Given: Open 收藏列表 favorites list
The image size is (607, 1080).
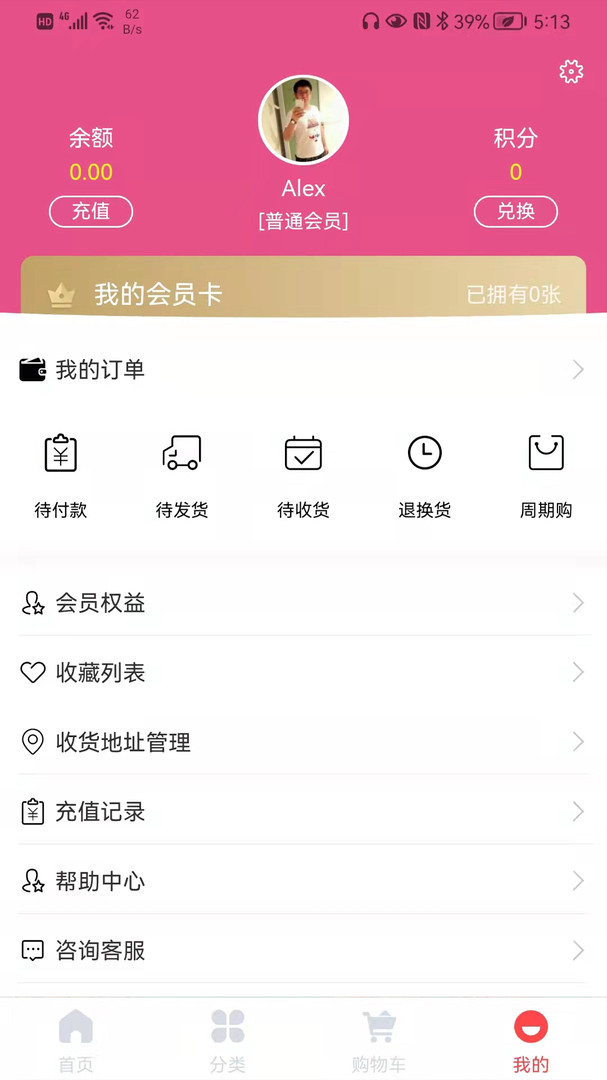Looking at the screenshot, I should pyautogui.click(x=303, y=673).
